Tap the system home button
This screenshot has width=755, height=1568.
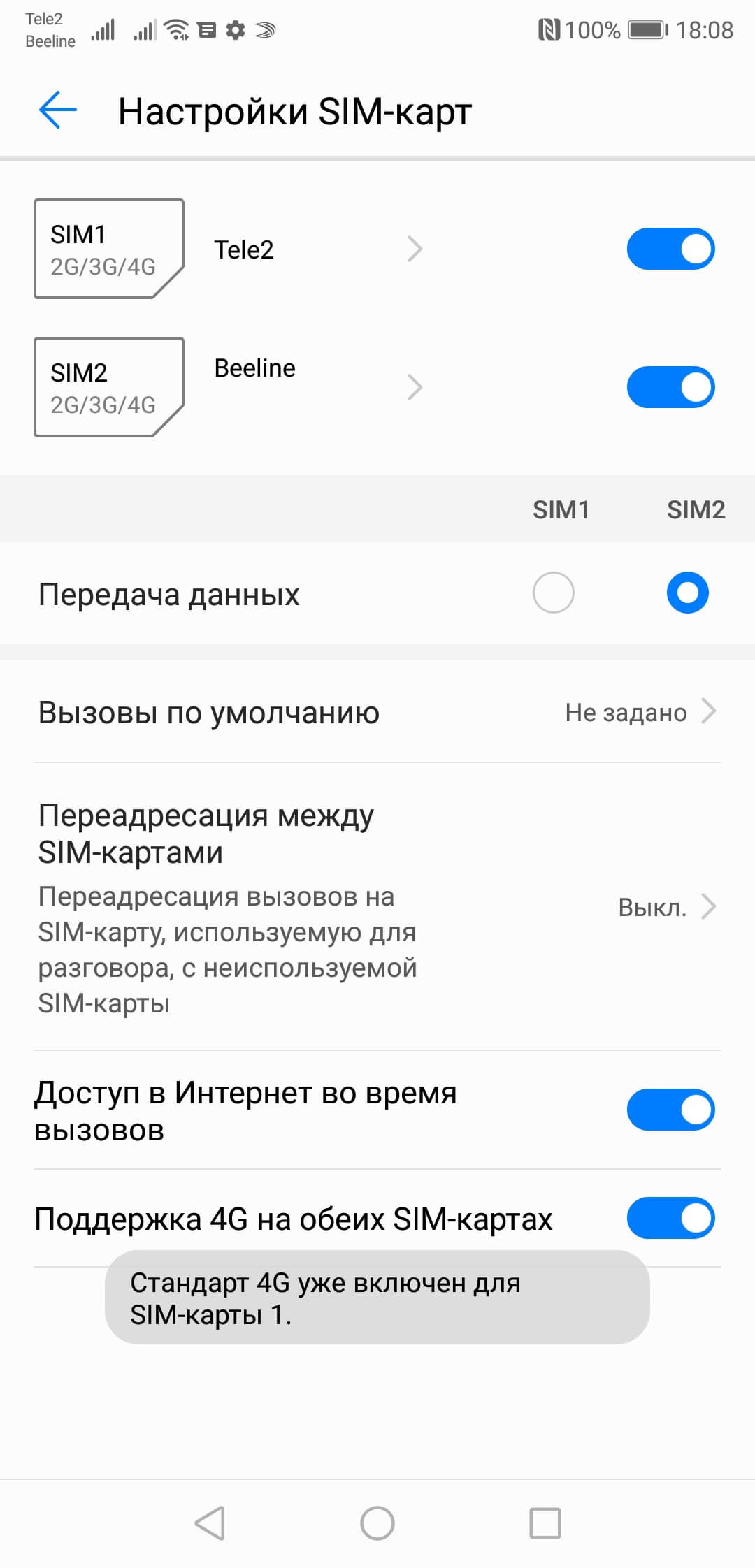[x=377, y=1523]
